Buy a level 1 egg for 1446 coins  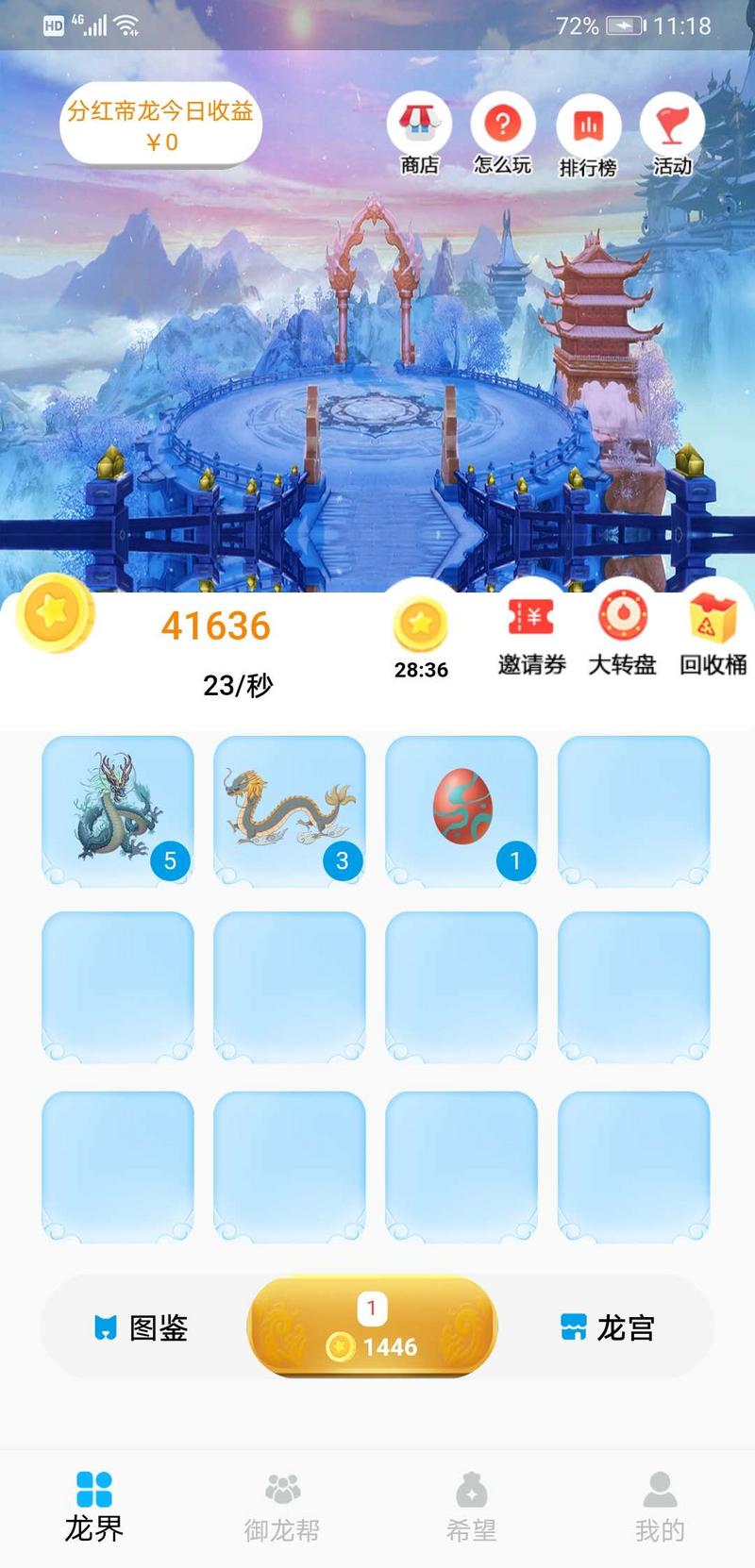click(x=372, y=1327)
